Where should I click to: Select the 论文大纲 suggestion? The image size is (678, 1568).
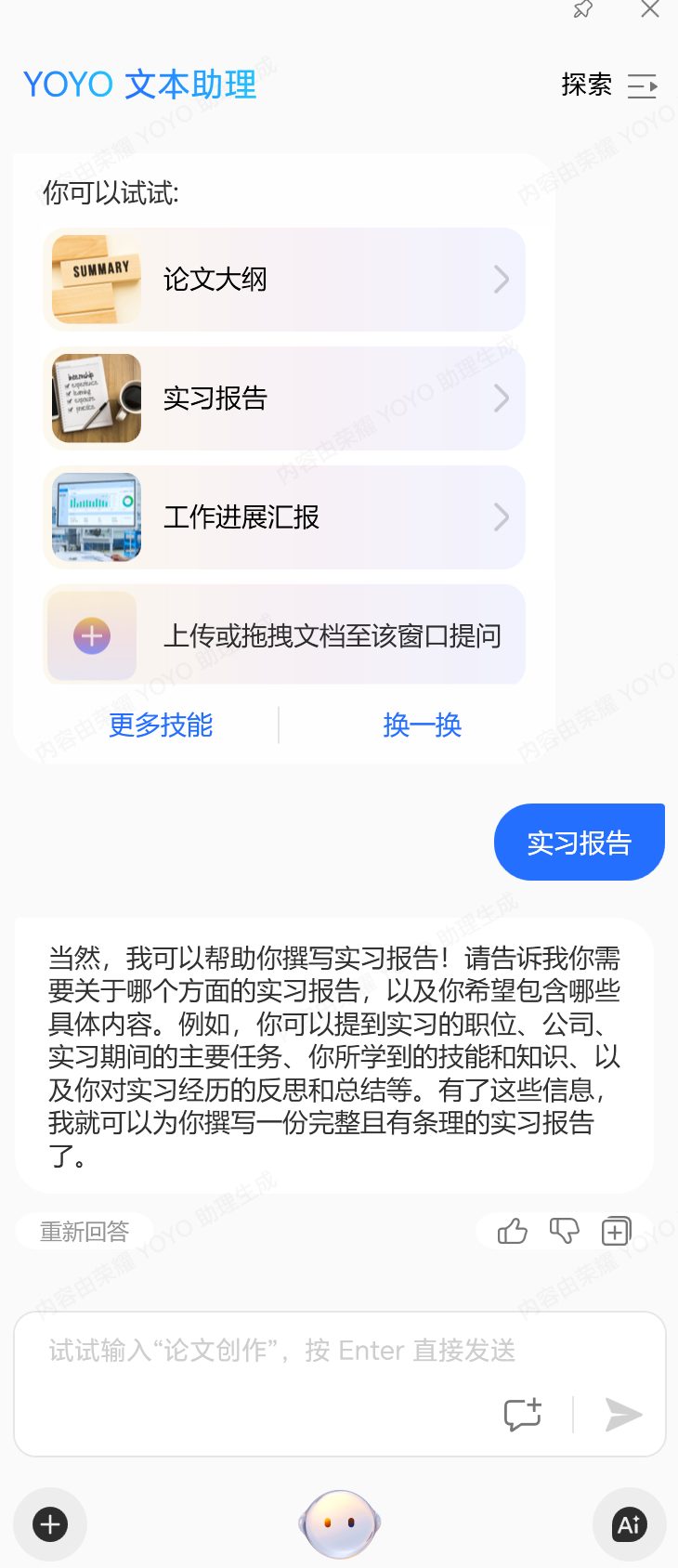click(284, 280)
